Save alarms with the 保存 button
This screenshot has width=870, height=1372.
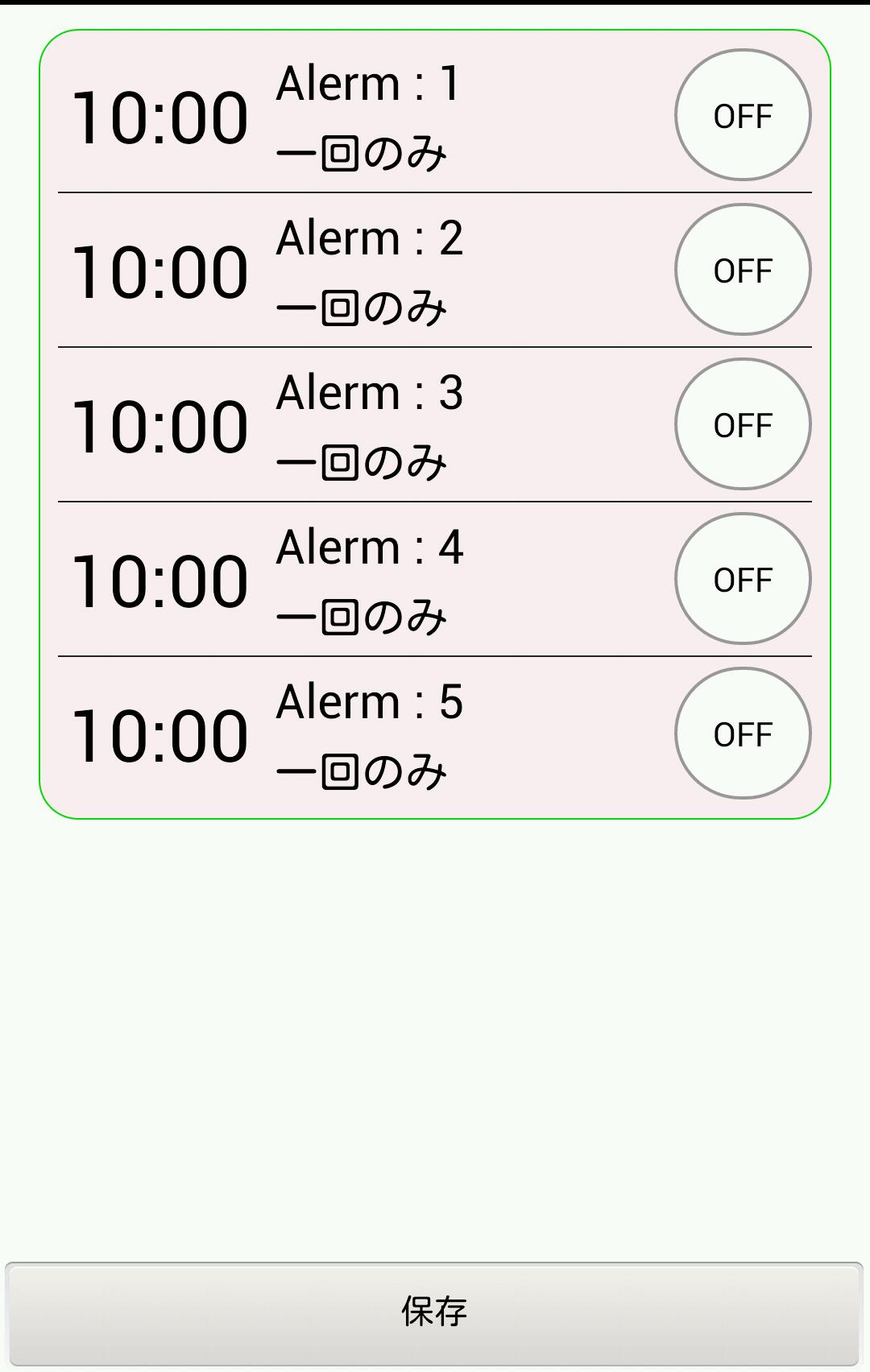(434, 1312)
